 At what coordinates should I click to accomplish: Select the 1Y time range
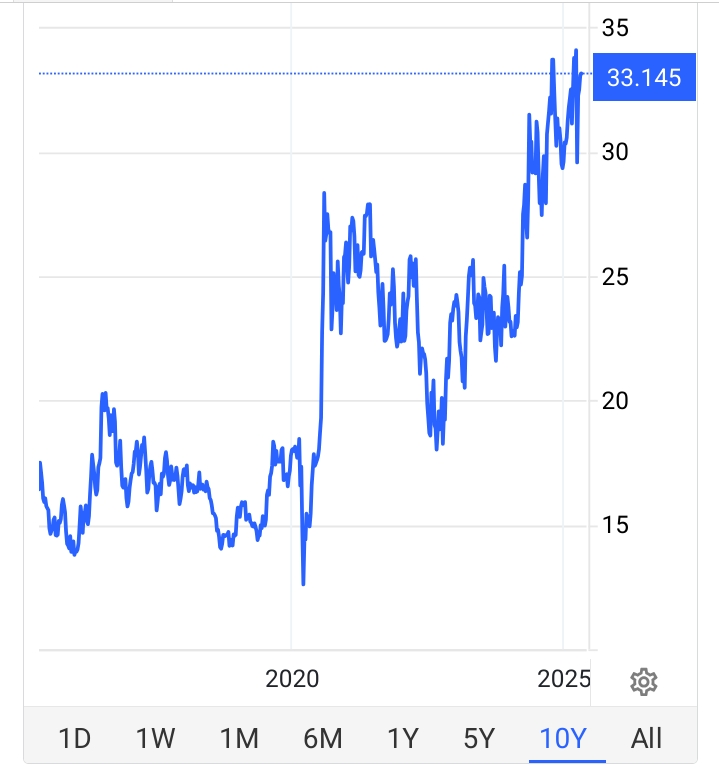[402, 739]
